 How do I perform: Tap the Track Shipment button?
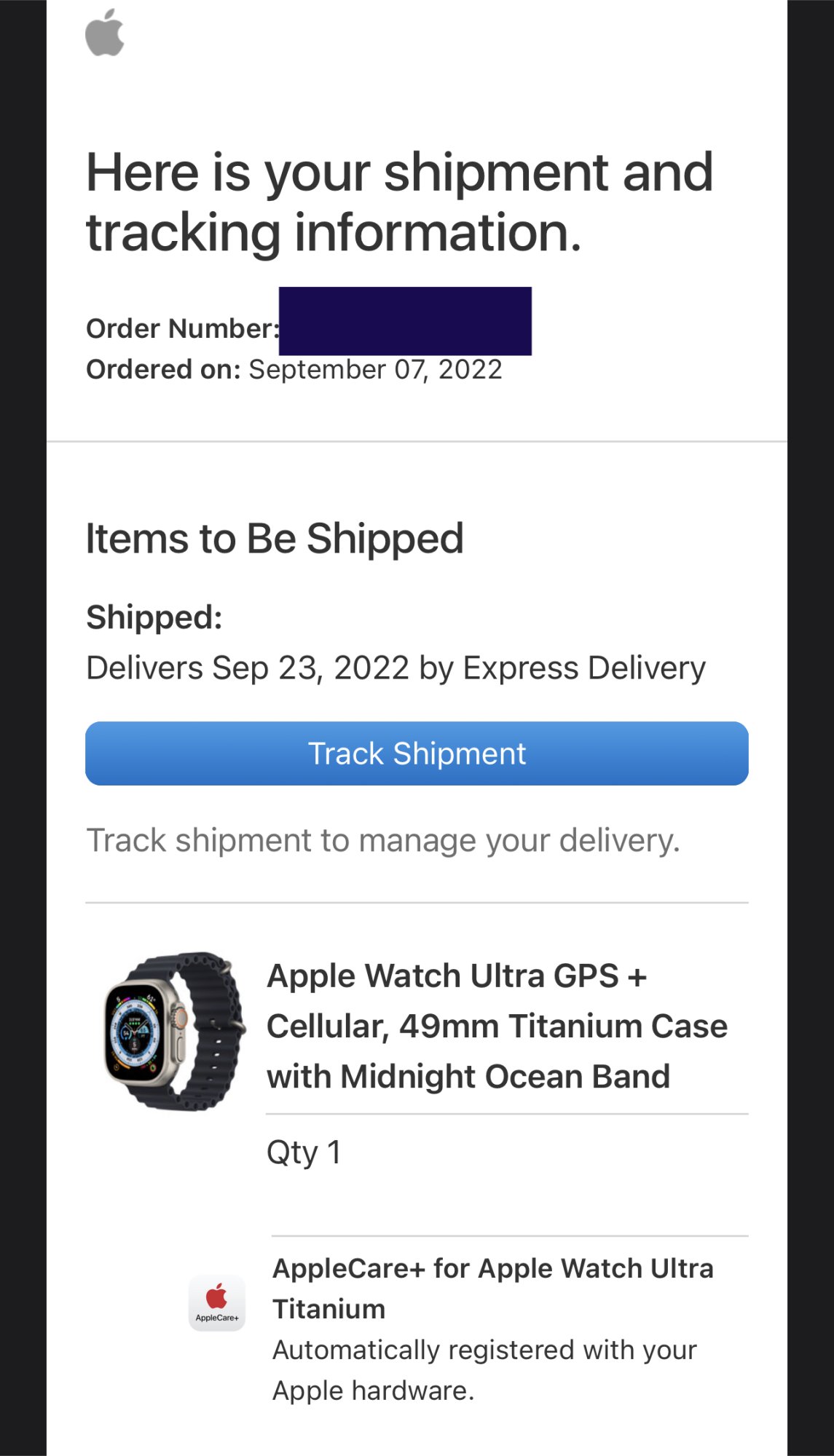click(417, 753)
